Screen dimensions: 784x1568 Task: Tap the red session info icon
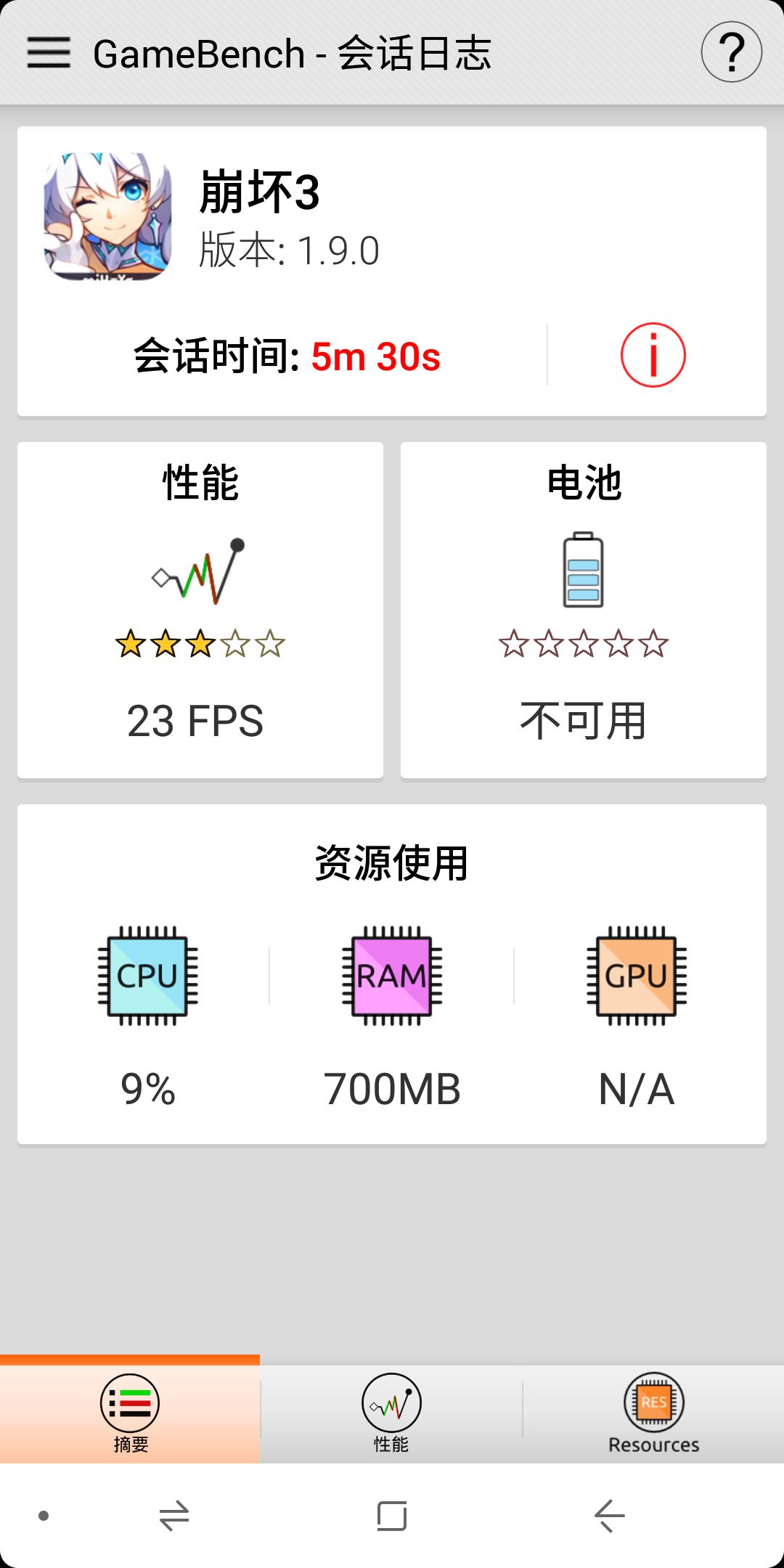[652, 355]
